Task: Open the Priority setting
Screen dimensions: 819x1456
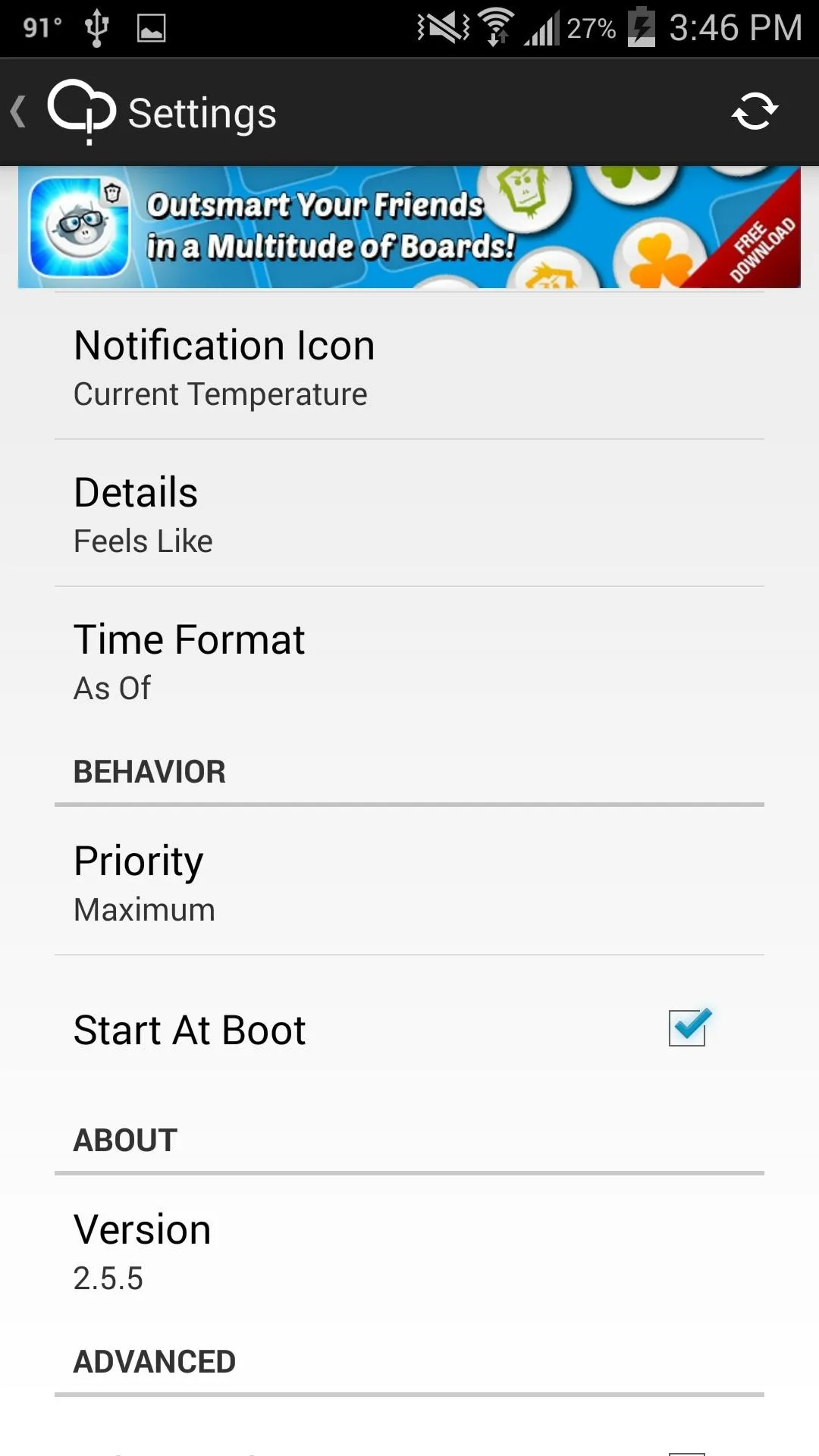Action: tap(409, 882)
